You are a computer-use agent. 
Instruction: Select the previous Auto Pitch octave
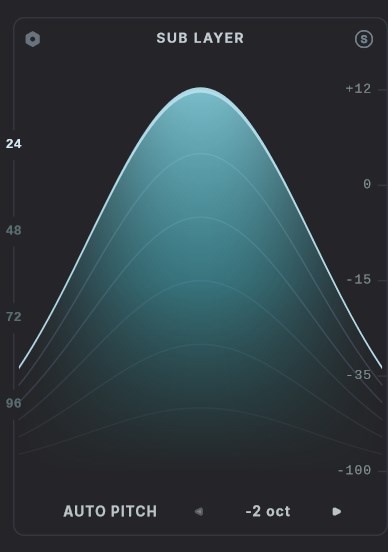[199, 511]
